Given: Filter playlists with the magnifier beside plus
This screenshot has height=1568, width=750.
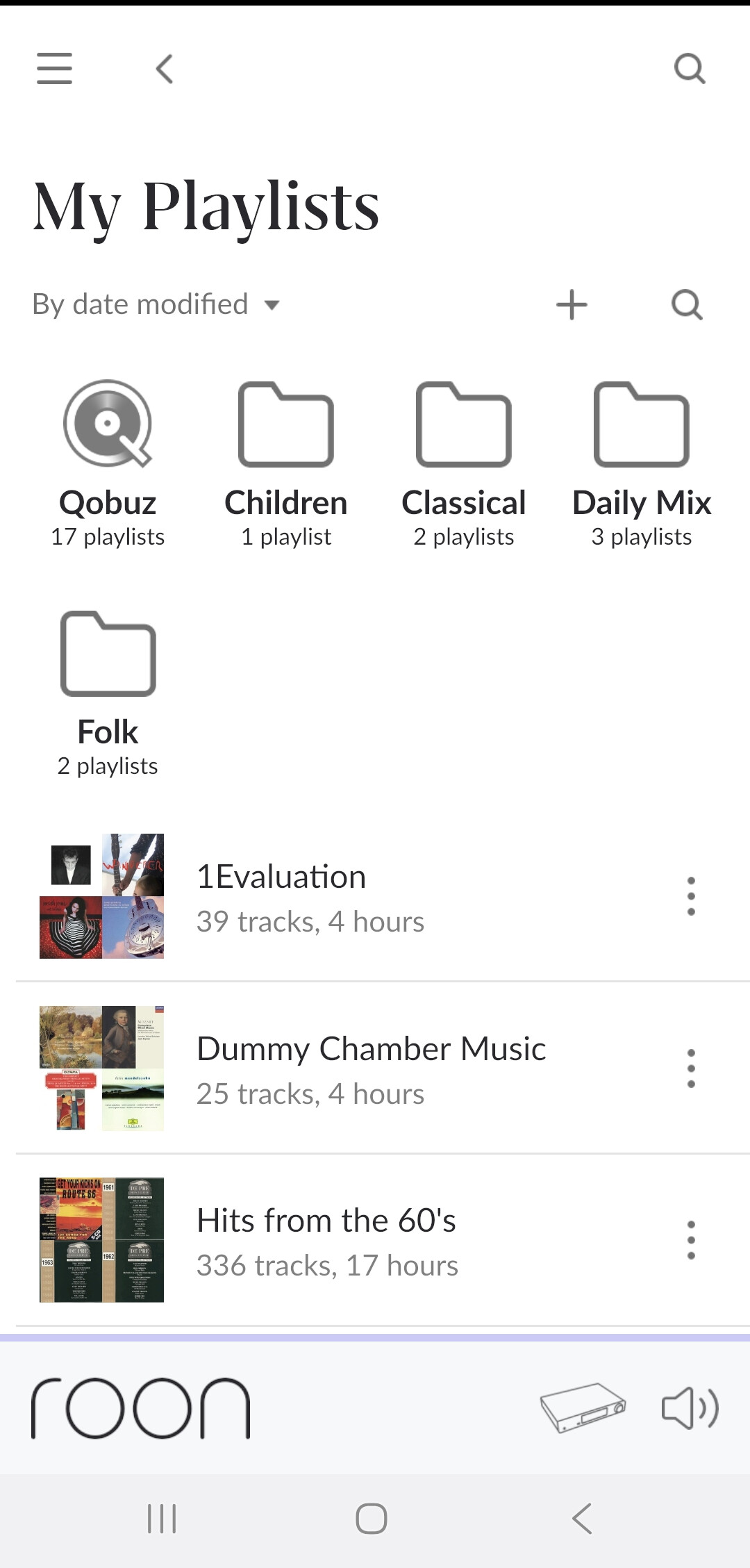Looking at the screenshot, I should 687,304.
